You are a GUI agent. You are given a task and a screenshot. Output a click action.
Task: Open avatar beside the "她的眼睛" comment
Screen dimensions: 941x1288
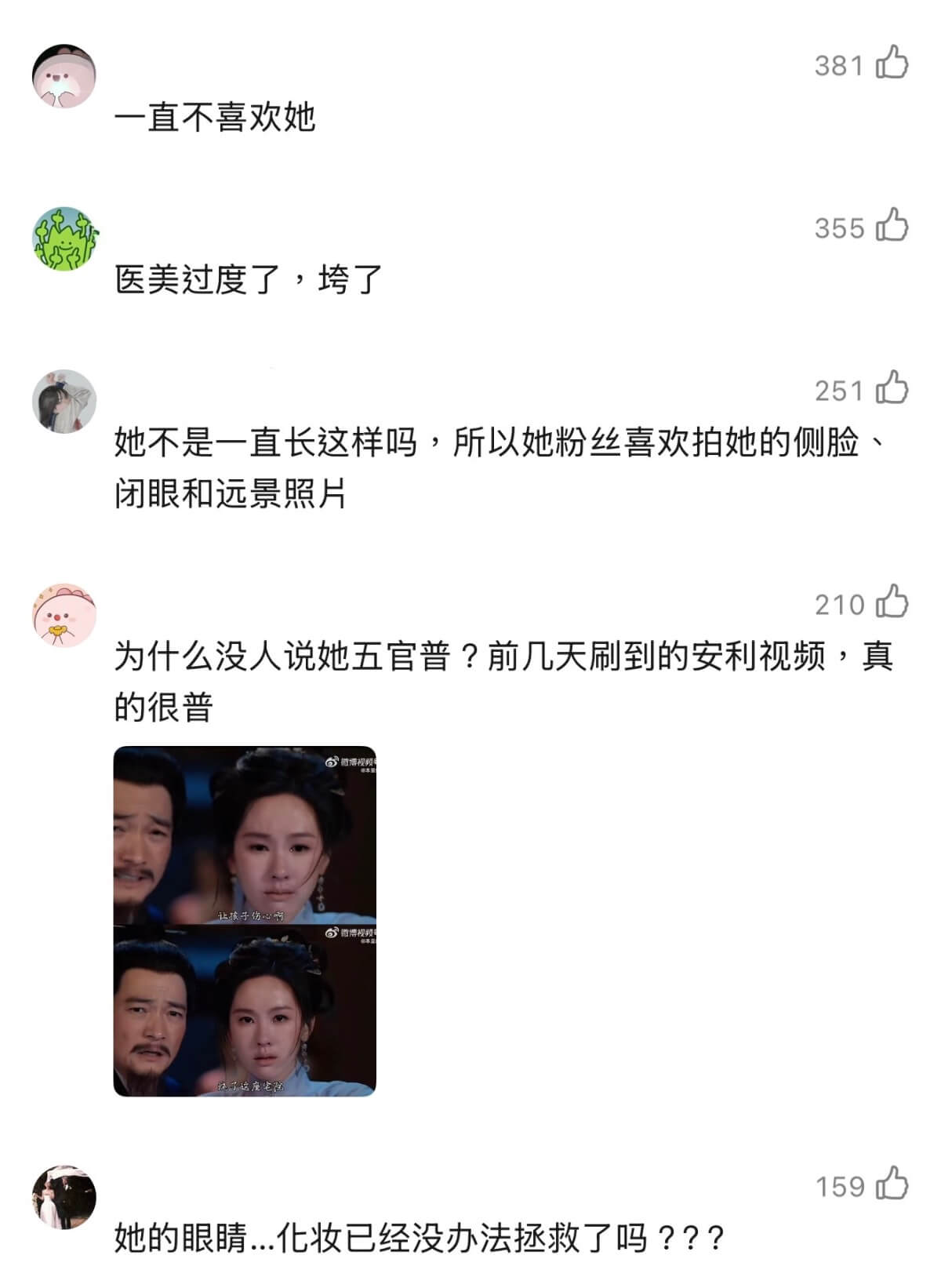(x=64, y=1198)
